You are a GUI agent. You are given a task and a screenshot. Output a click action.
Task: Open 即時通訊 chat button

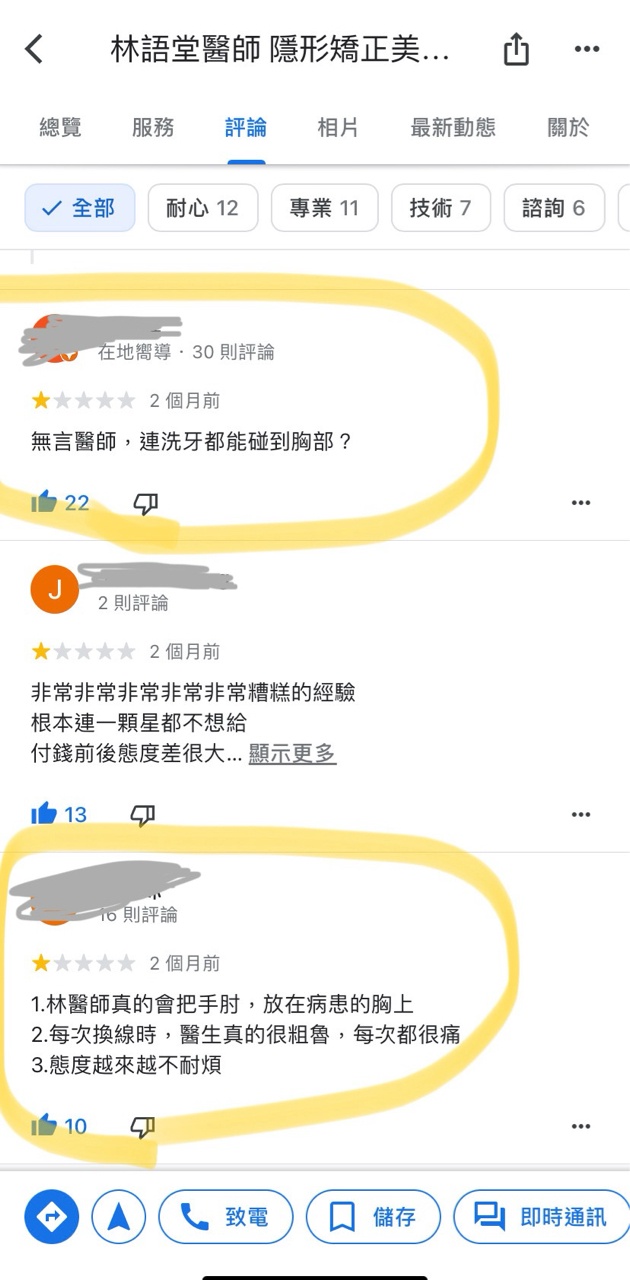[540, 1217]
